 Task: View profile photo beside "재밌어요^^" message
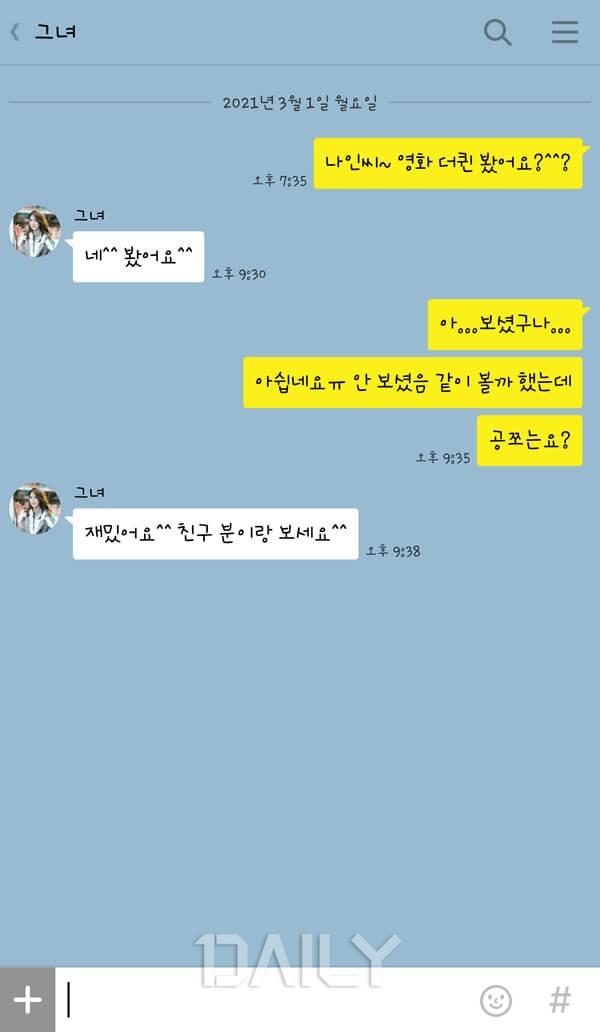pos(35,508)
